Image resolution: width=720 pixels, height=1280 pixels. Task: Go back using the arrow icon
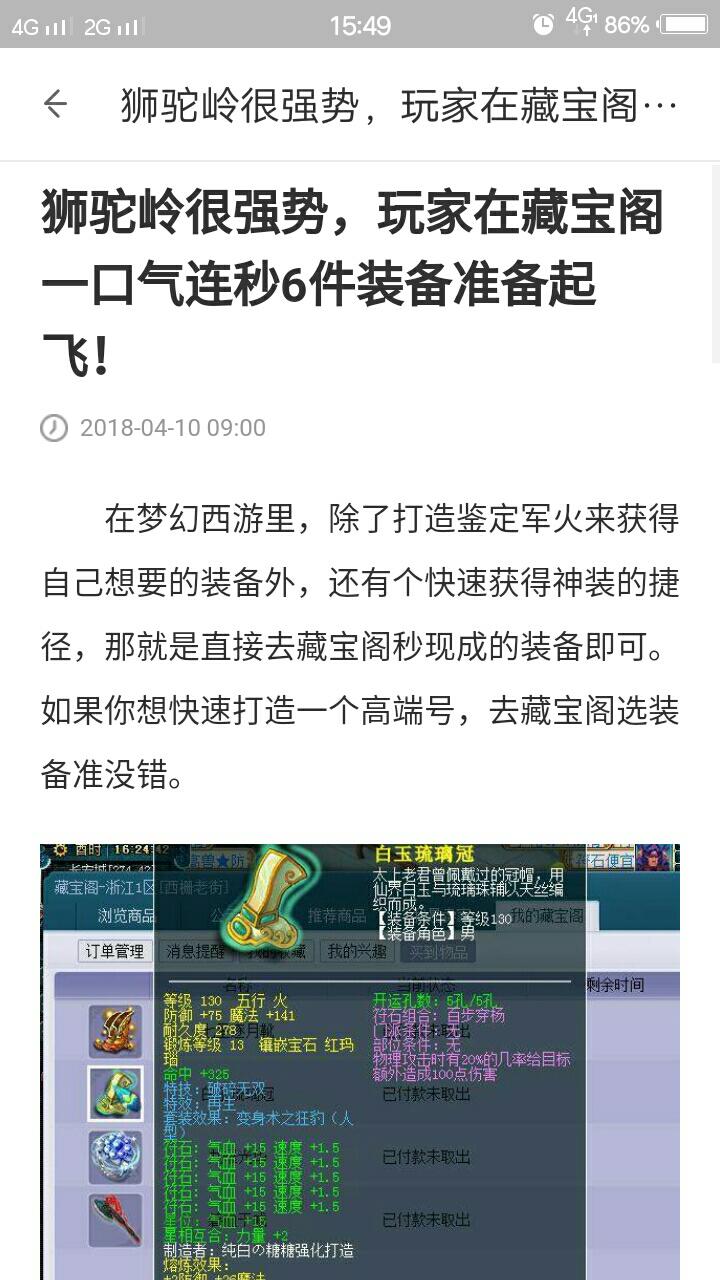pos(55,104)
